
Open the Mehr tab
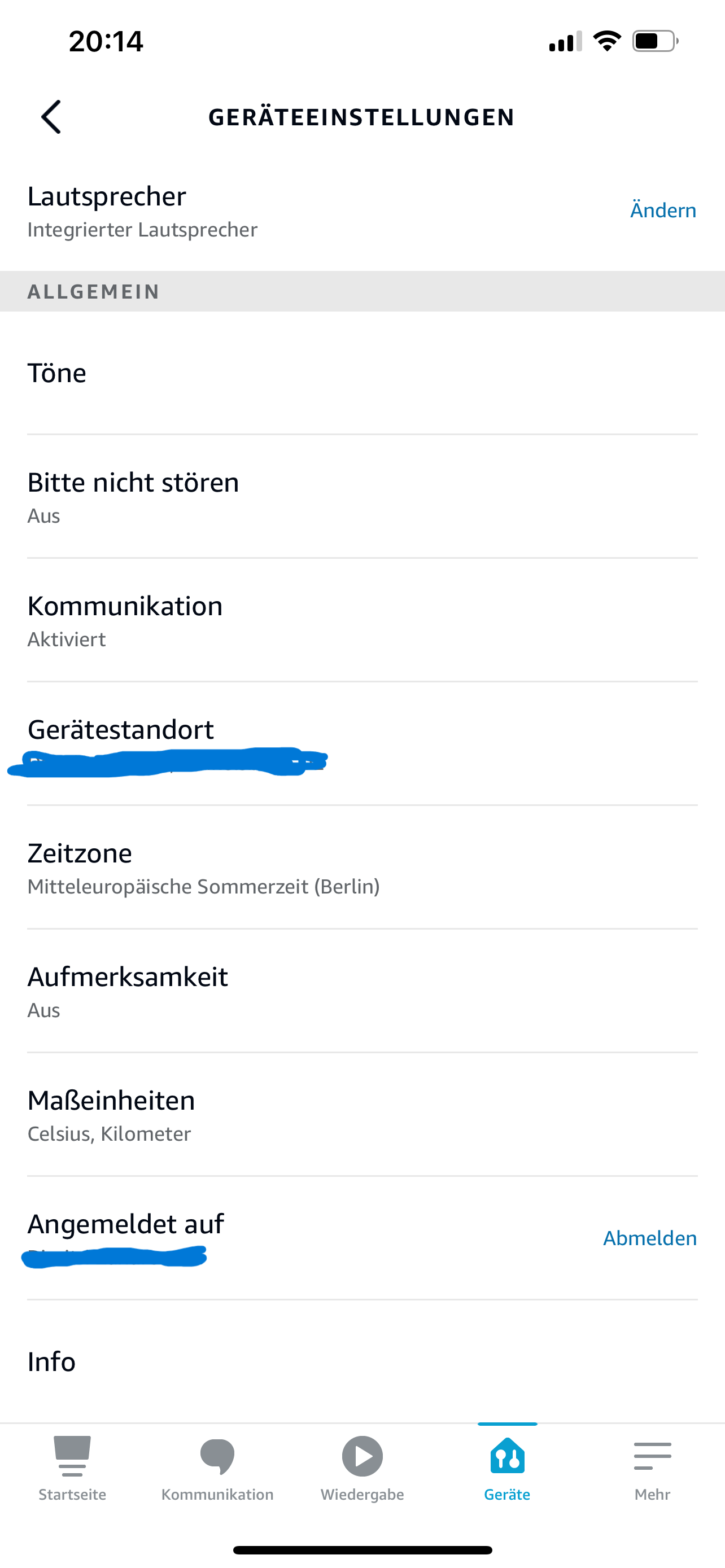(x=652, y=1468)
